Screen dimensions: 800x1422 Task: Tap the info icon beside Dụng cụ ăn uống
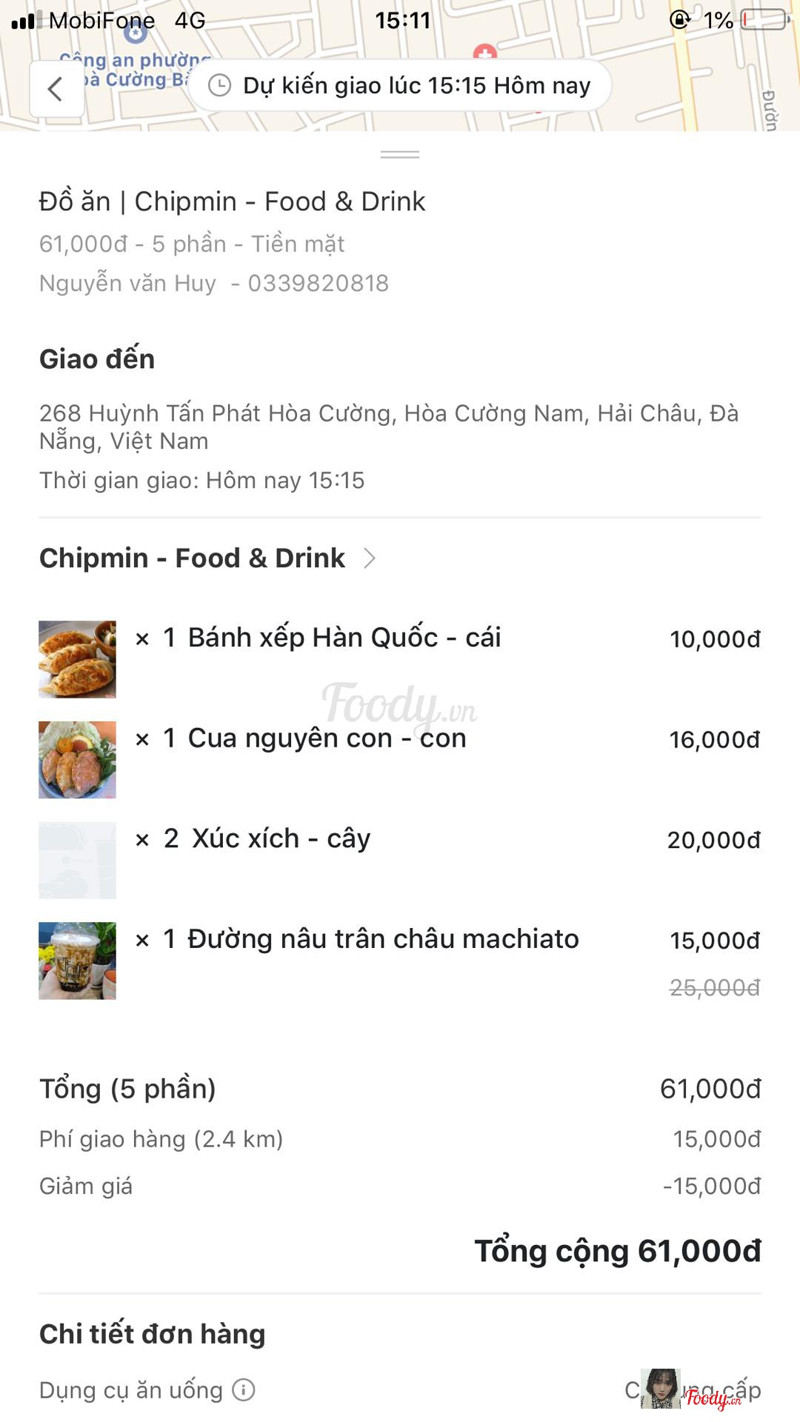point(243,1390)
